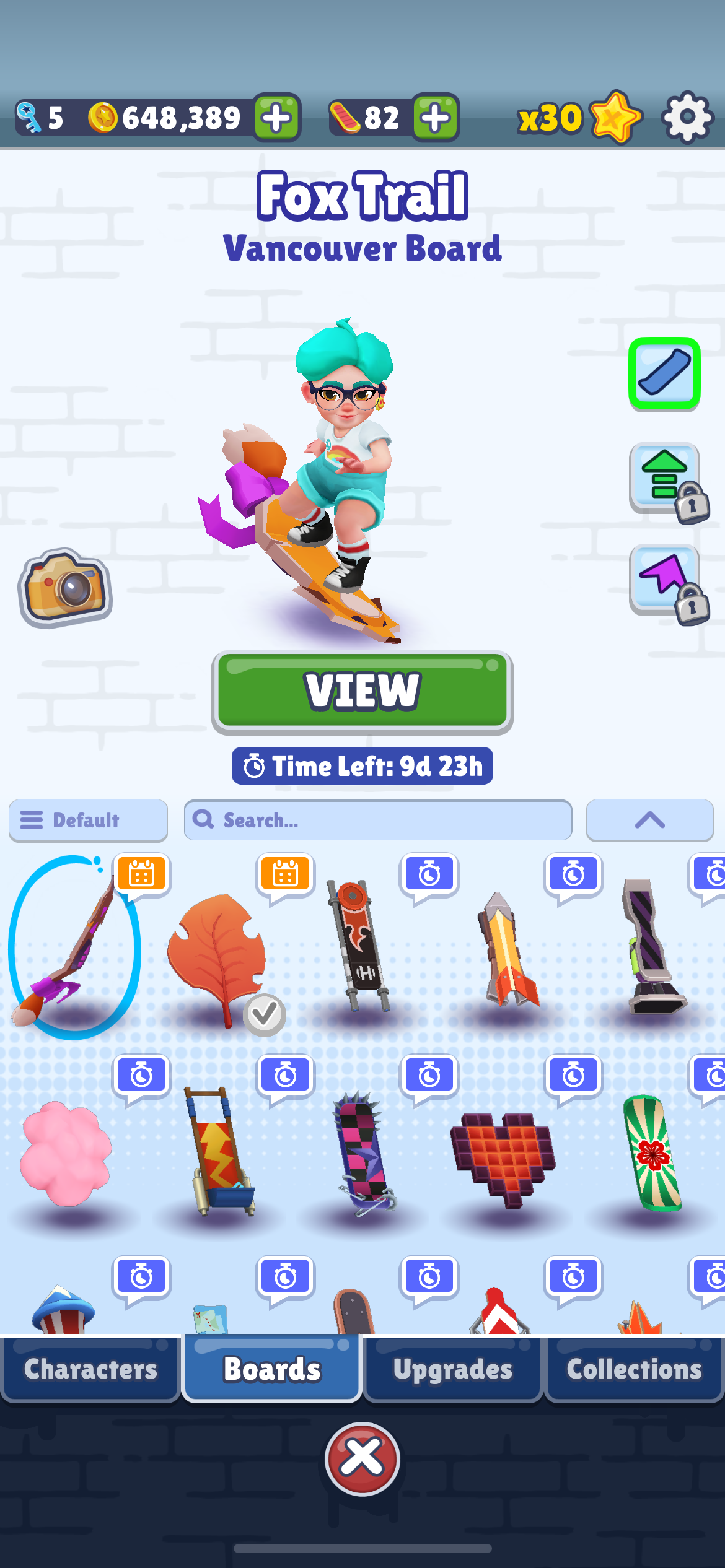Focus the board search field
This screenshot has width=725, height=1568.
tap(378, 820)
